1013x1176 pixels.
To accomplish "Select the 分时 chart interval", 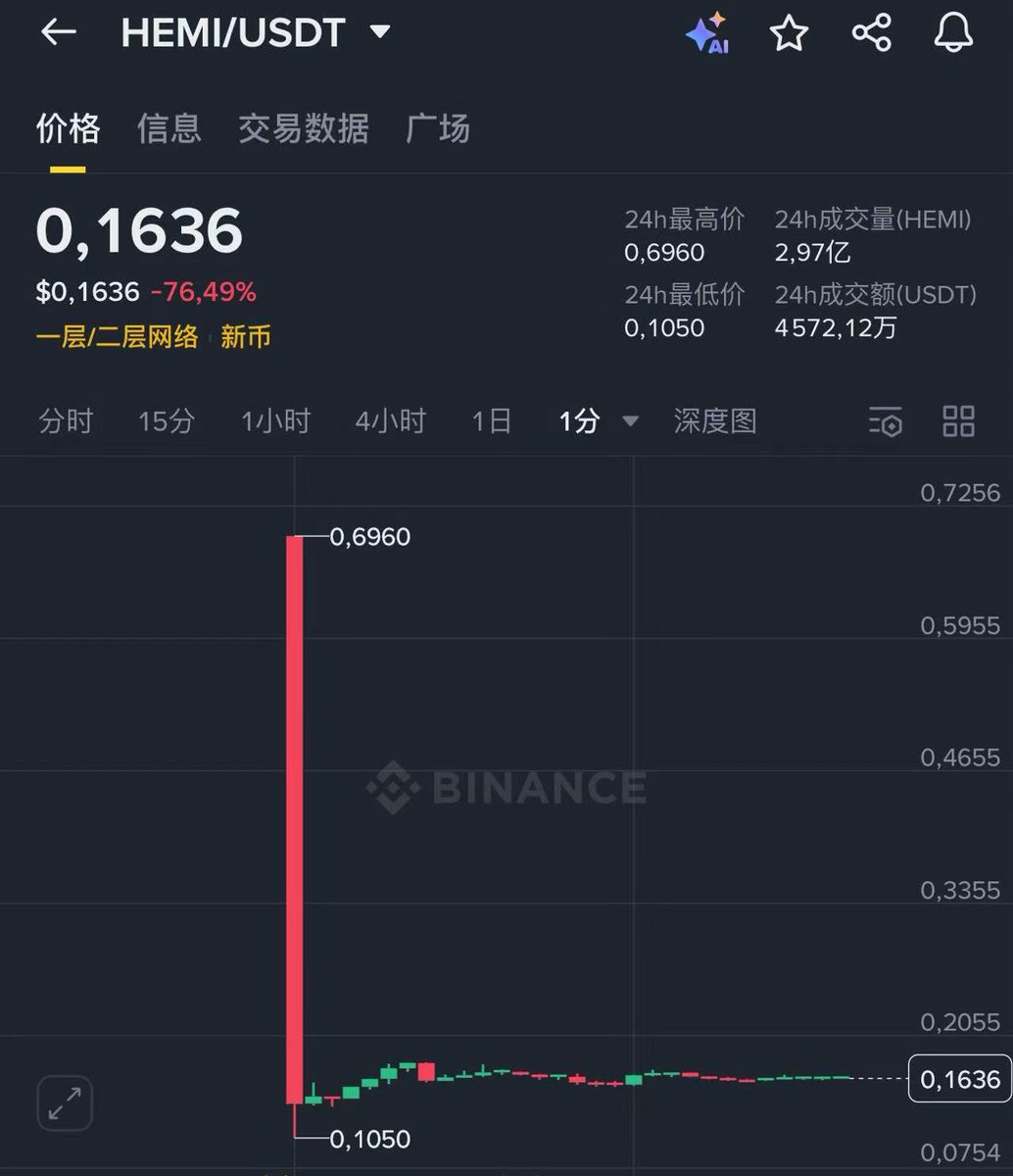I will coord(66,421).
